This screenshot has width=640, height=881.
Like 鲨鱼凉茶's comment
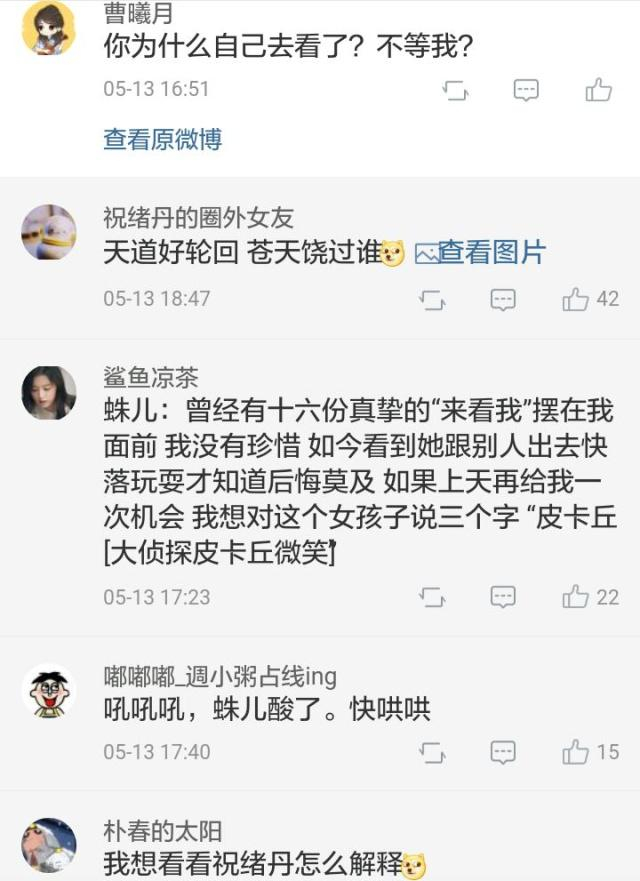[x=590, y=597]
